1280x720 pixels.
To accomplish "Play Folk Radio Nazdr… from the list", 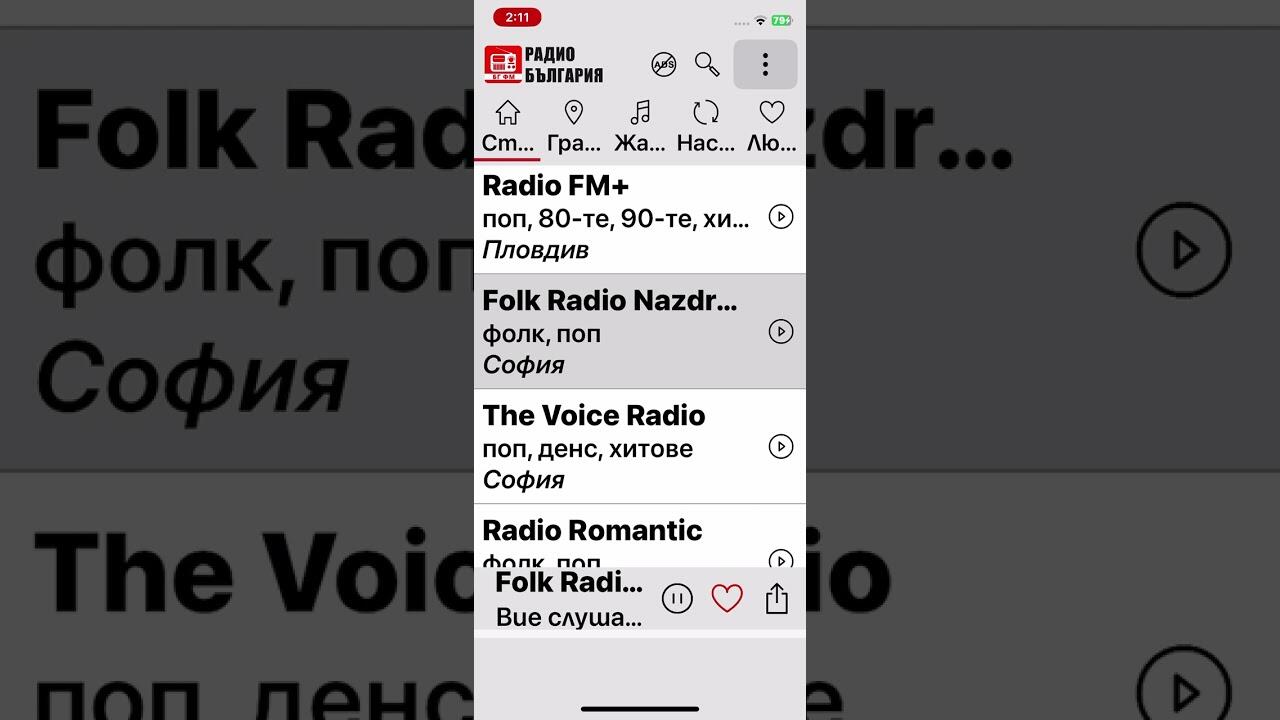I will tap(780, 332).
